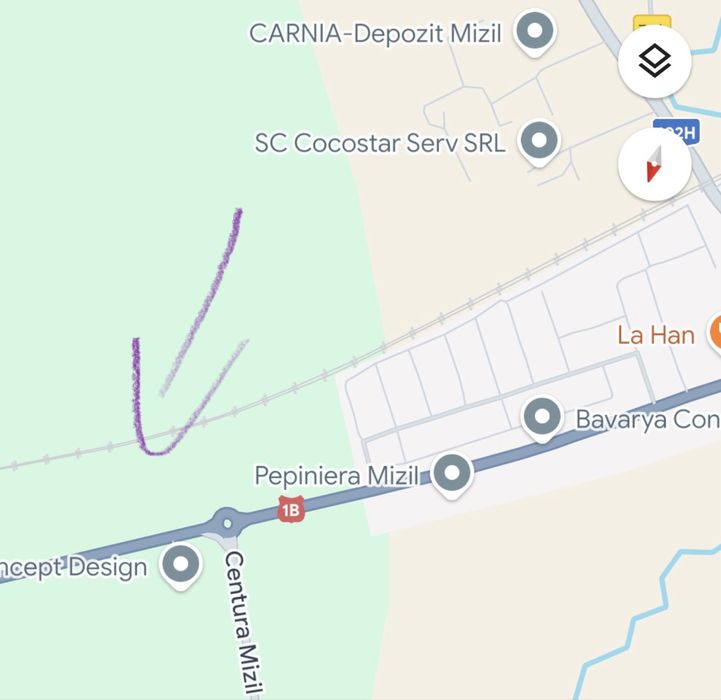Select the Bavarya place pin
Screen dimensions: 721x700
(x=541, y=417)
